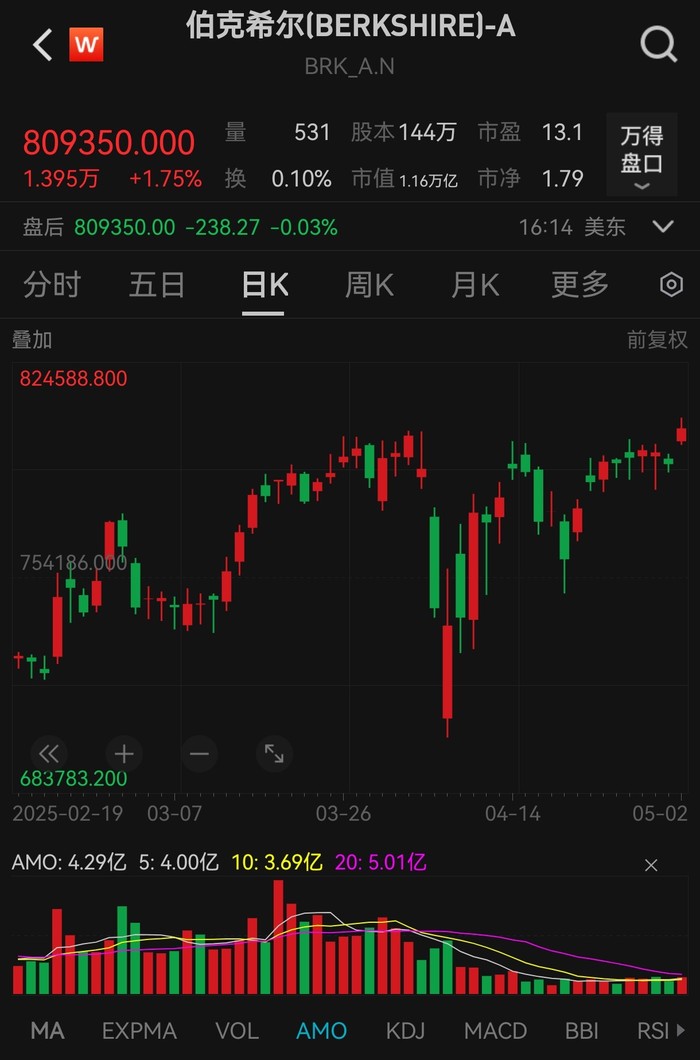Select the KDJ indicator
Viewport: 700px width, 1060px height.
coord(407,1031)
